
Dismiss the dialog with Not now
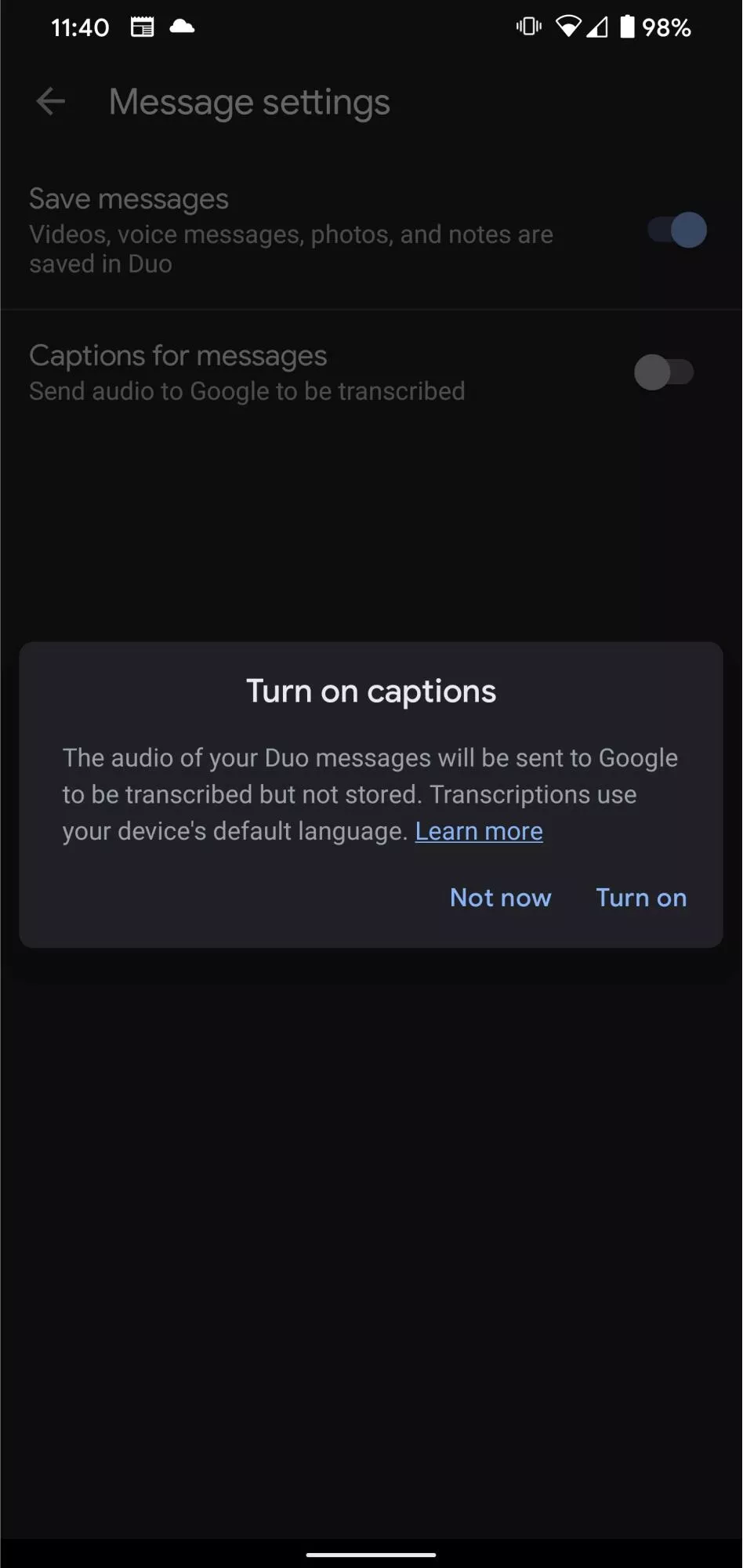(x=500, y=898)
